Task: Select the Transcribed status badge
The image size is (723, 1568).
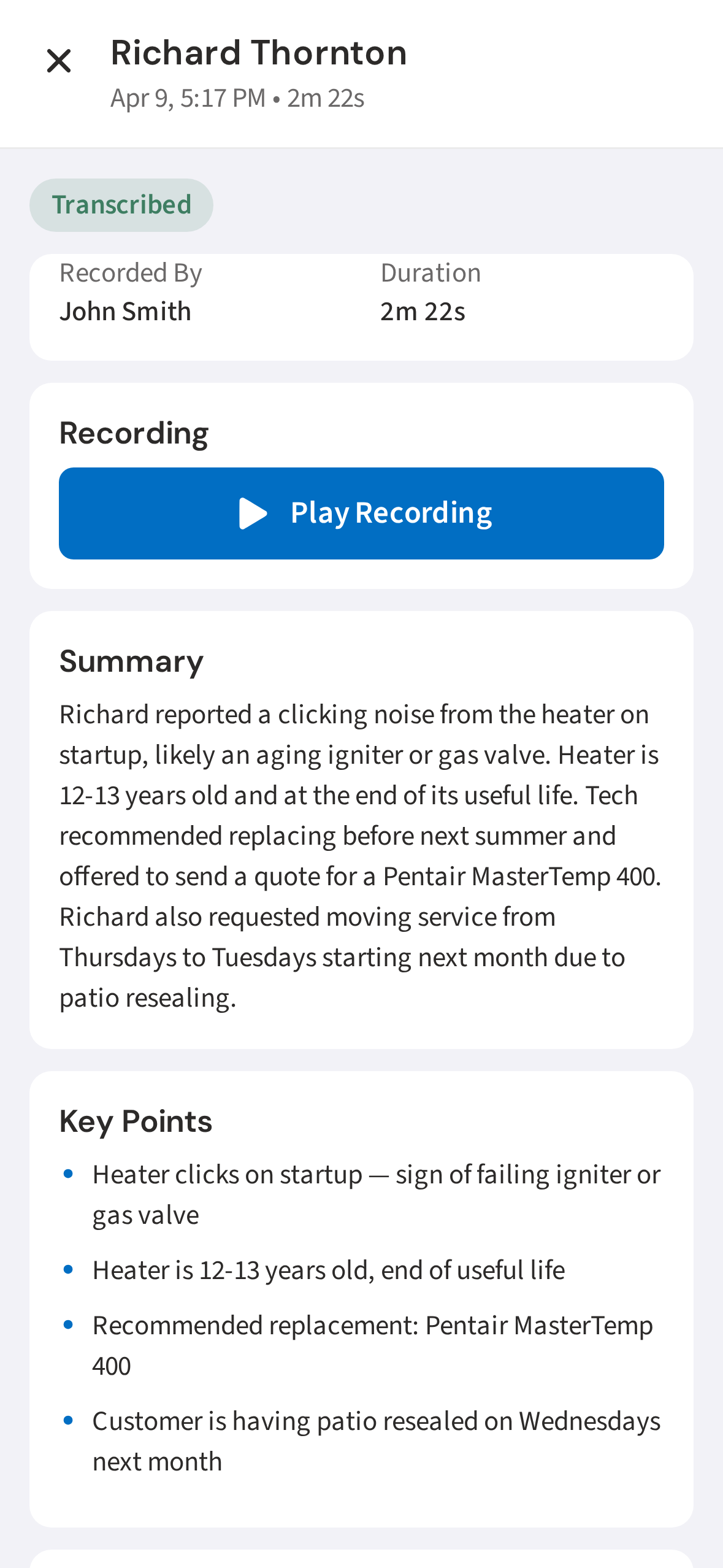Action: tap(121, 204)
